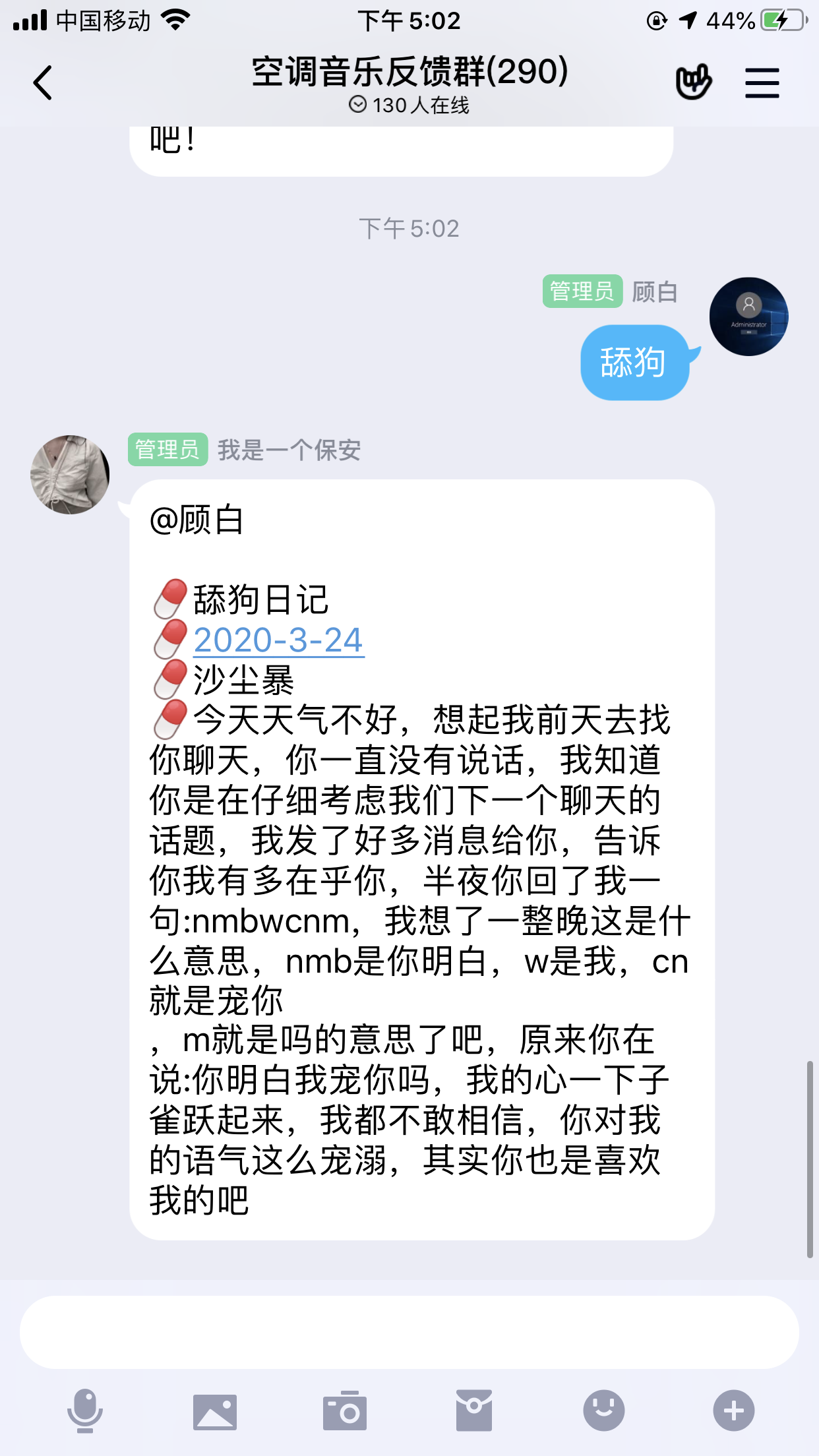Viewport: 819px width, 1456px height.
Task: Go back from the group chat
Action: pos(43,83)
